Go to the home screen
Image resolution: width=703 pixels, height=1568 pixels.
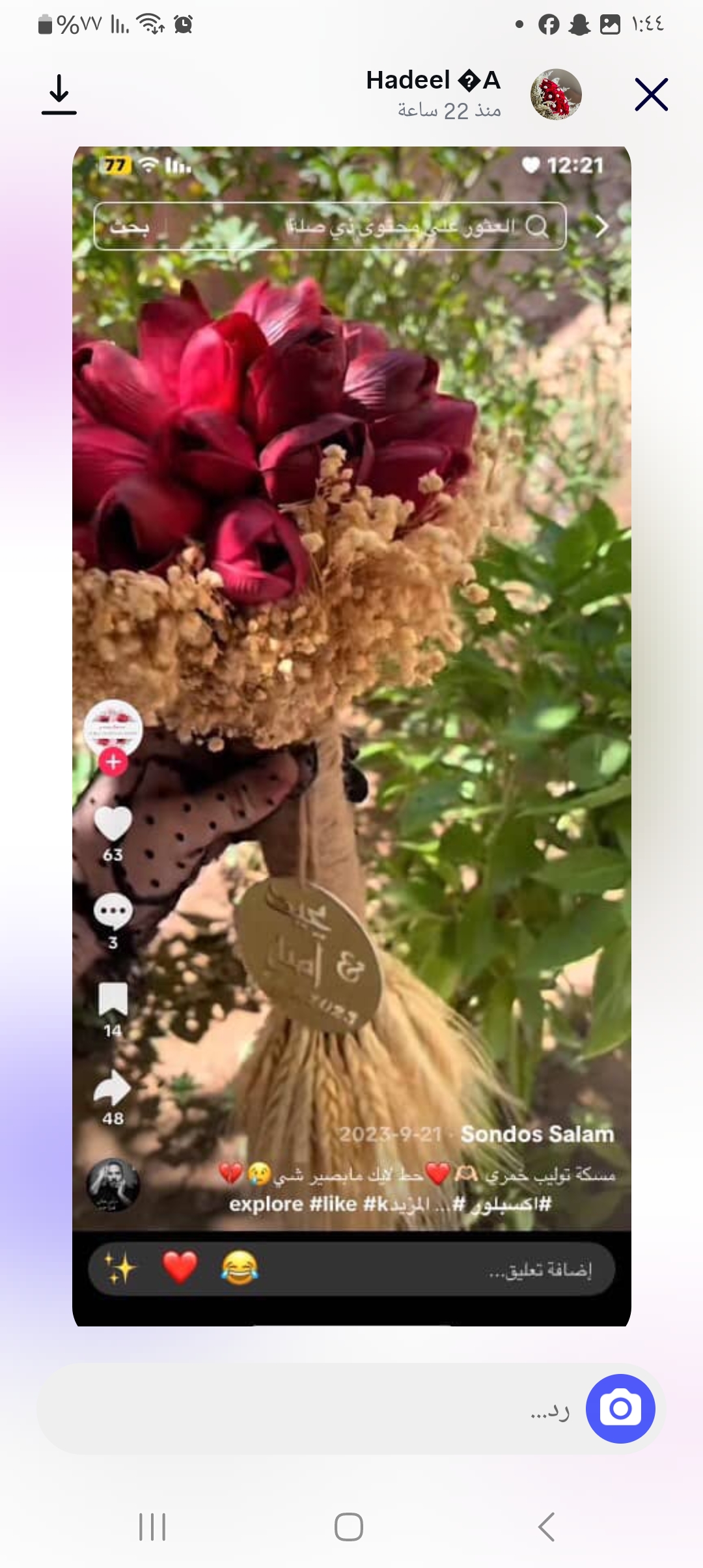coord(349,1527)
